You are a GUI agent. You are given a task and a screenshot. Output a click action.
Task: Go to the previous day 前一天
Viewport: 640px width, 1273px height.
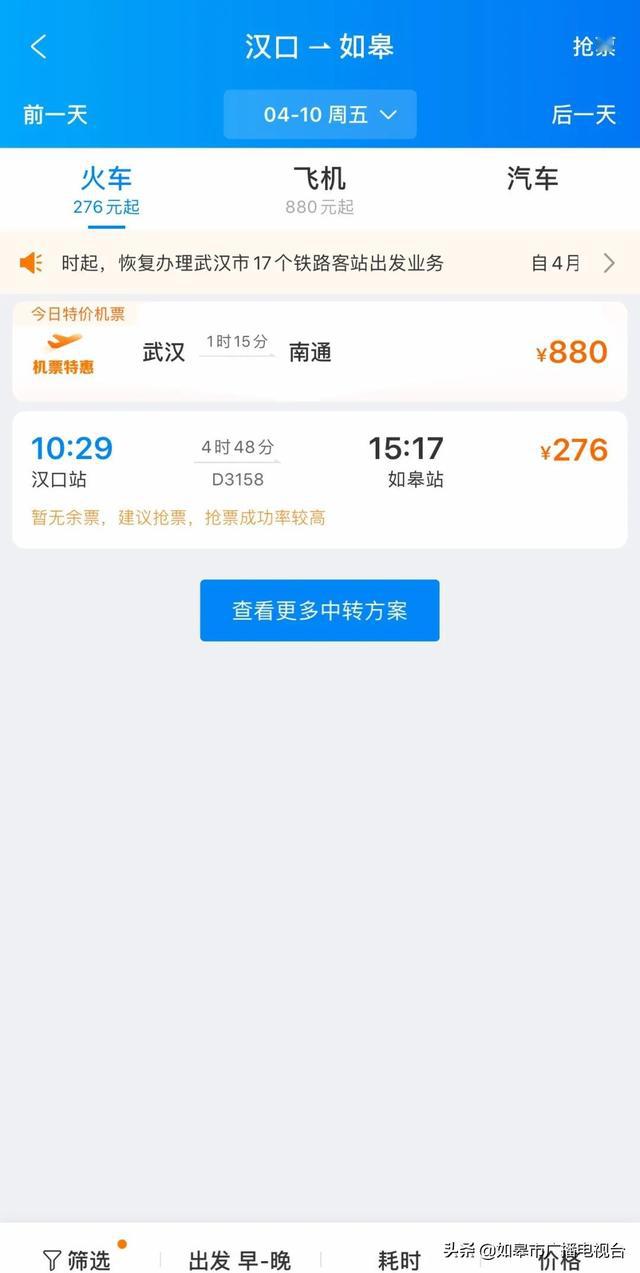click(55, 114)
